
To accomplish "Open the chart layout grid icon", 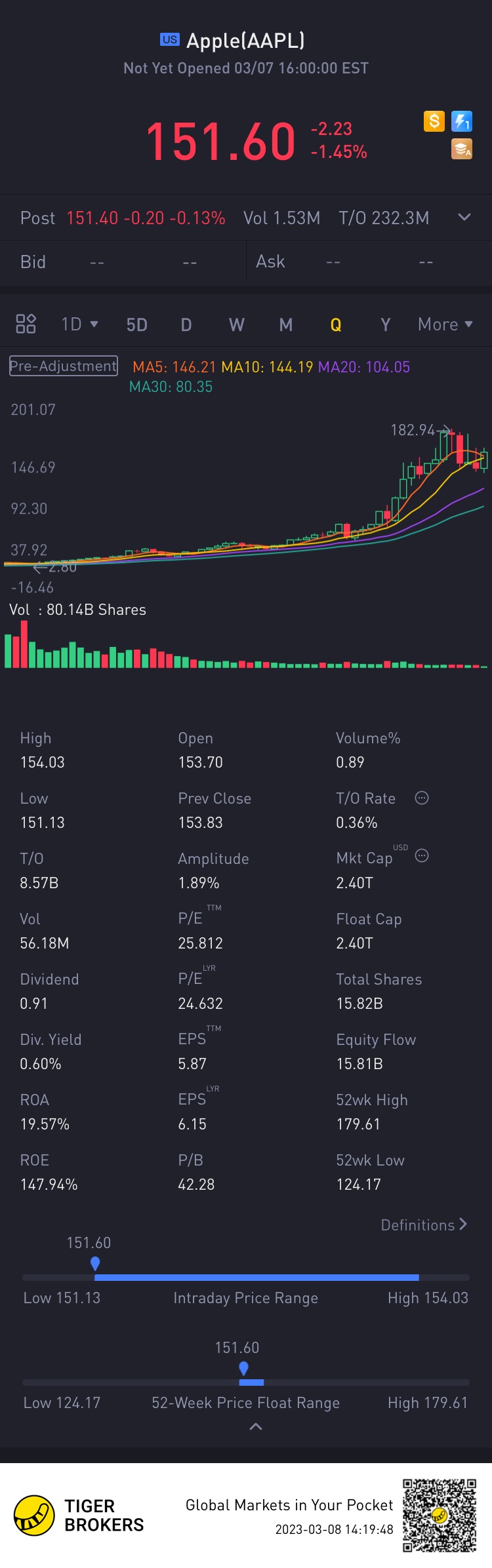I will pyautogui.click(x=26, y=324).
